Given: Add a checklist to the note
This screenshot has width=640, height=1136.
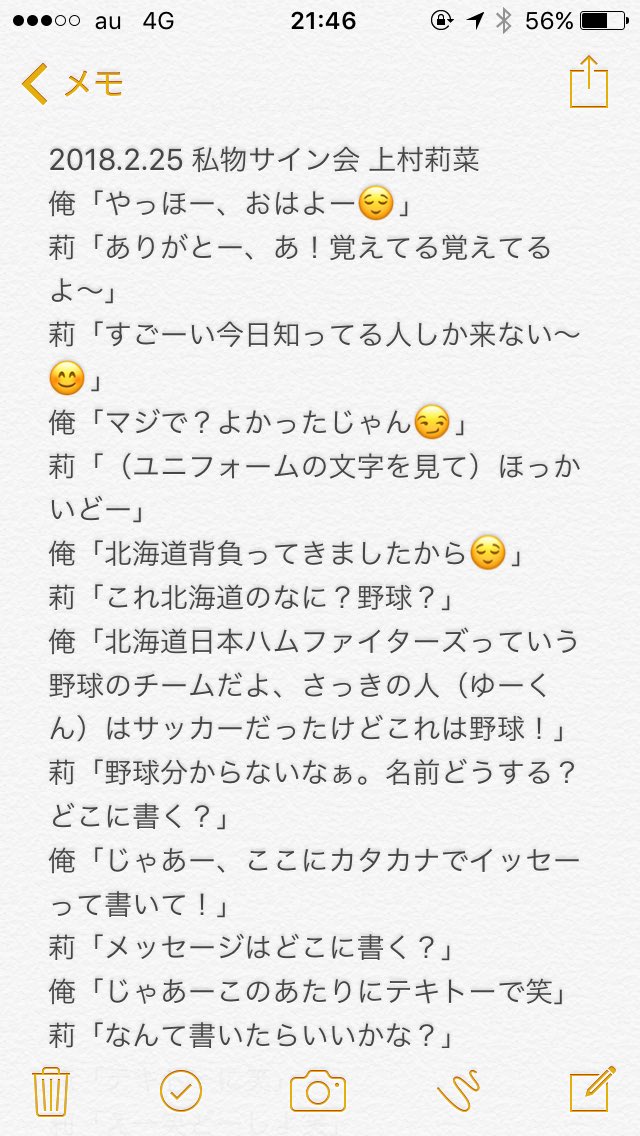Looking at the screenshot, I should pos(181,1090).
